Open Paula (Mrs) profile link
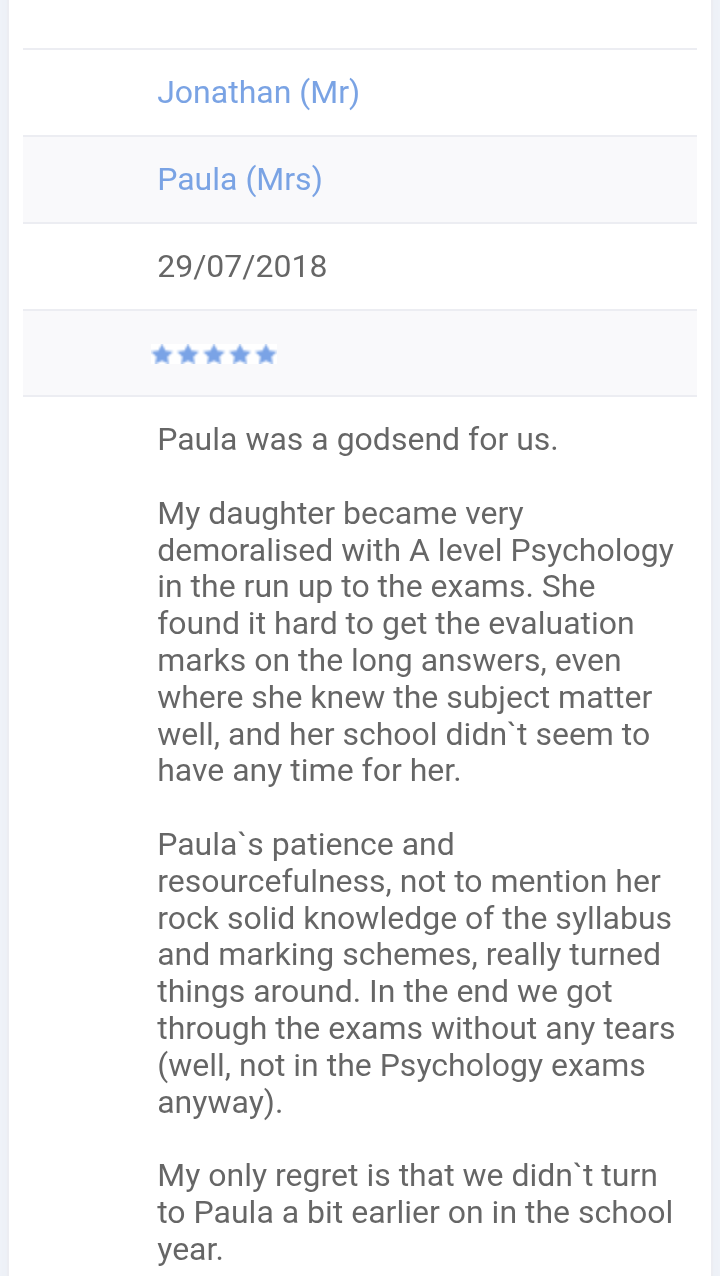Screen dimensions: 720x1276 click(x=240, y=180)
